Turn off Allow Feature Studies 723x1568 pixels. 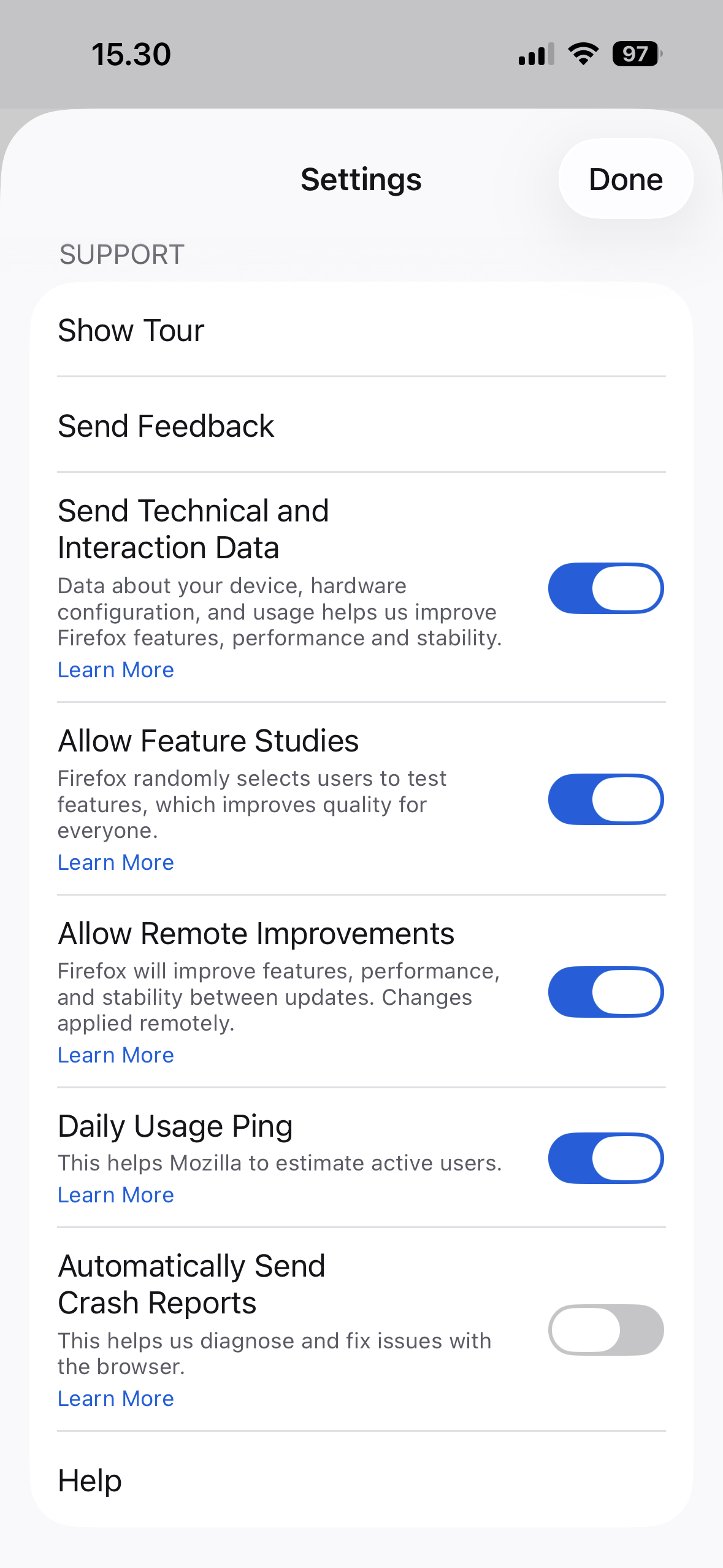605,799
